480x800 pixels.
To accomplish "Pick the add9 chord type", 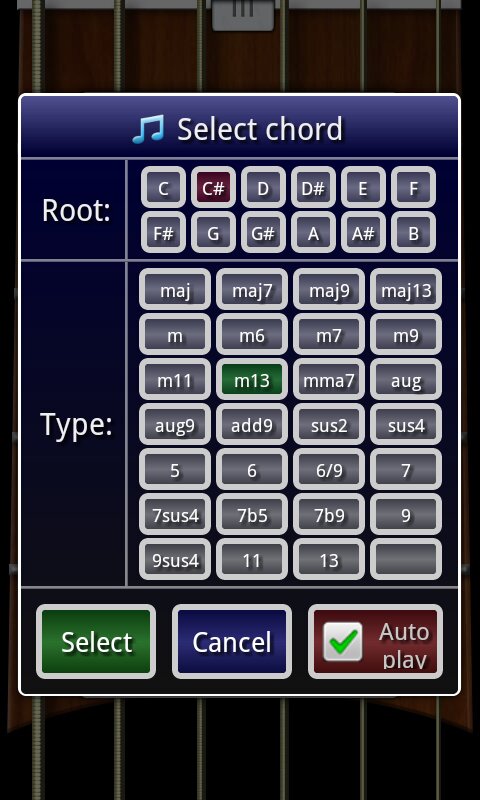I will click(252, 424).
